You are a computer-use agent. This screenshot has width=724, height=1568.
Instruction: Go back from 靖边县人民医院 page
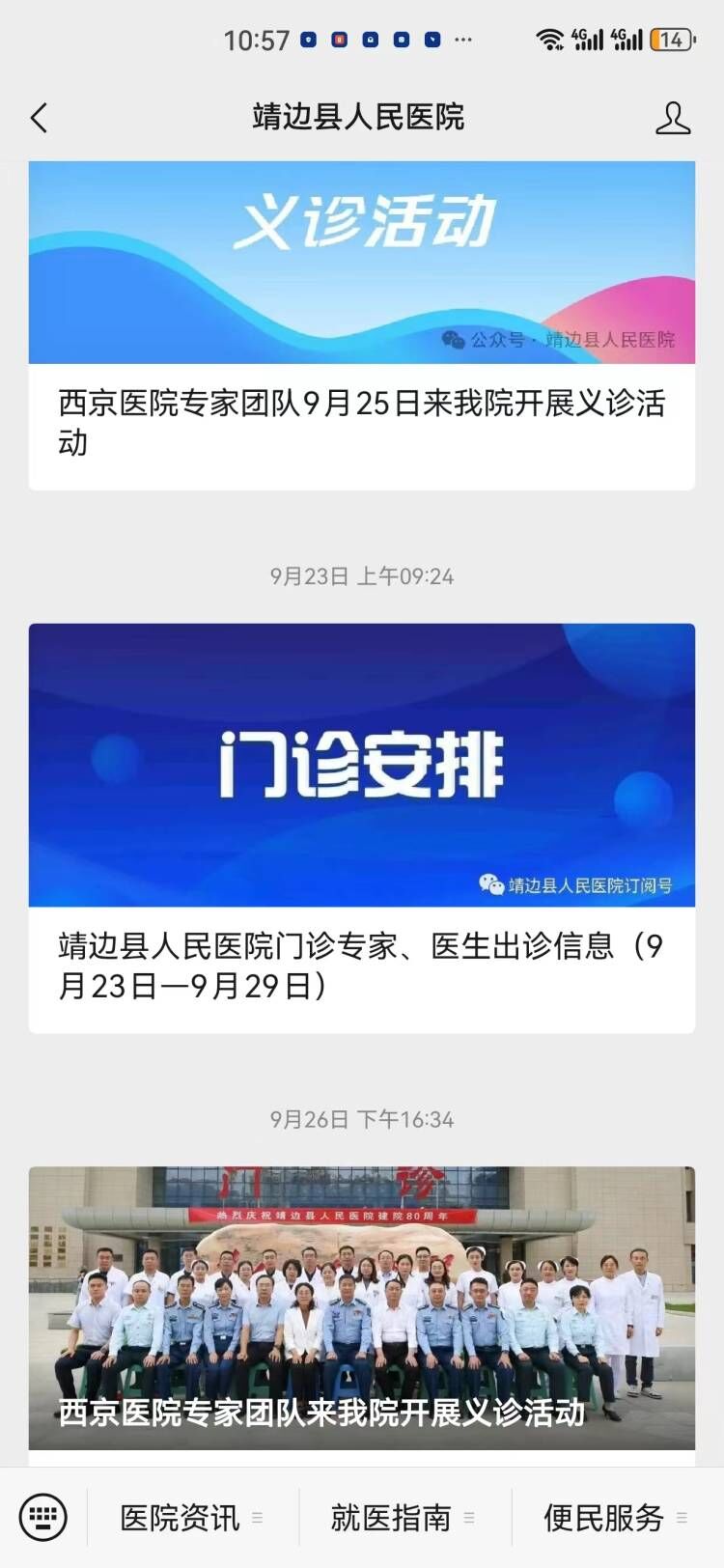pyautogui.click(x=39, y=118)
